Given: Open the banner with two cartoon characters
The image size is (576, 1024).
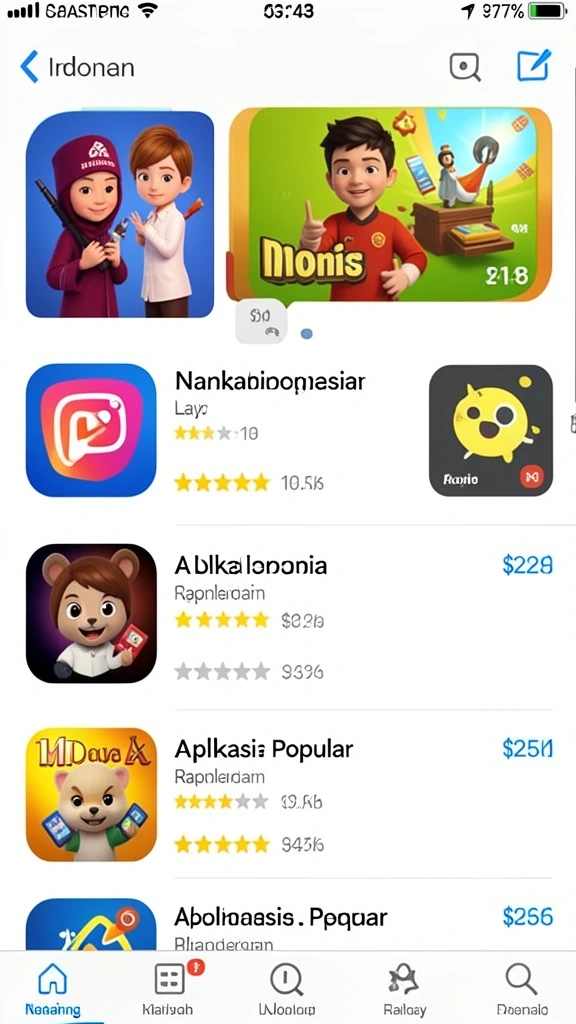Looking at the screenshot, I should pyautogui.click(x=120, y=214).
